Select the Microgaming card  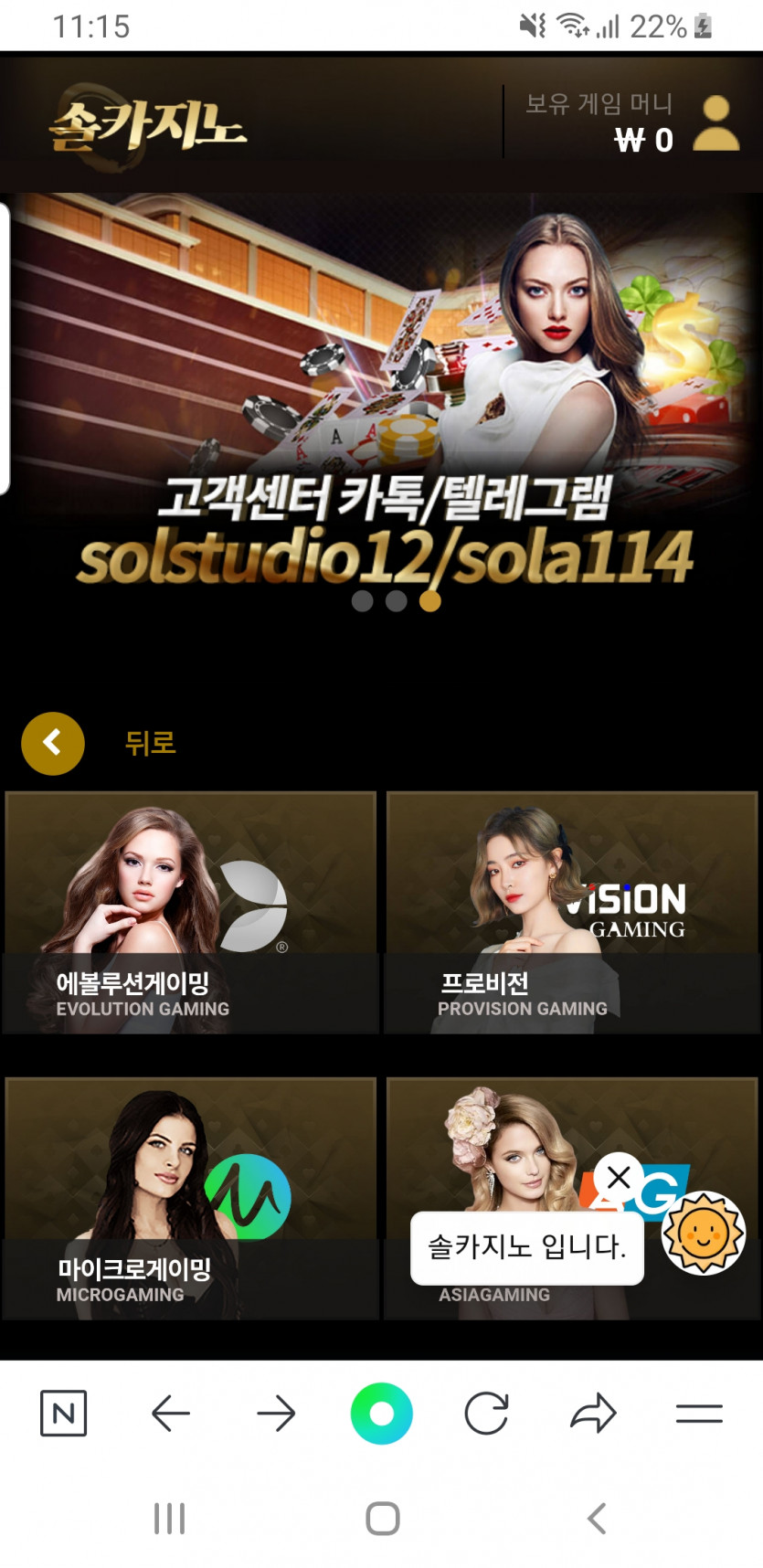tap(190, 1198)
